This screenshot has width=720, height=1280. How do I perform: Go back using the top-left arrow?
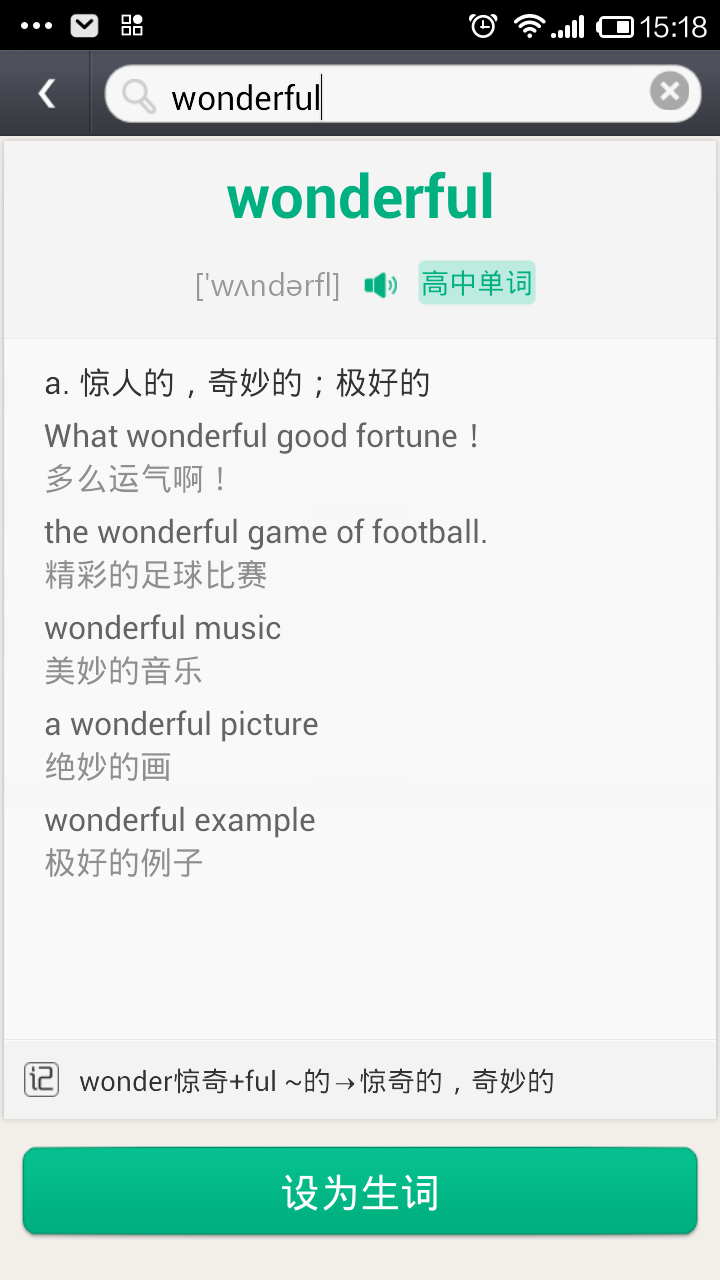(46, 94)
